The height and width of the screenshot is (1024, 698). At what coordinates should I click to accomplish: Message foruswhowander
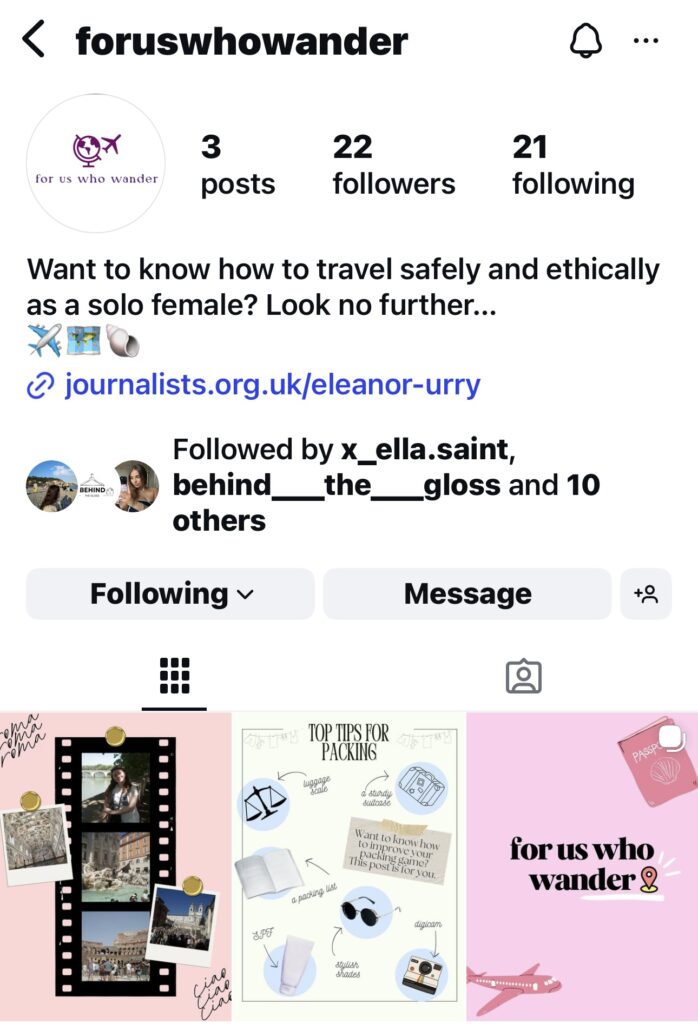click(x=467, y=594)
